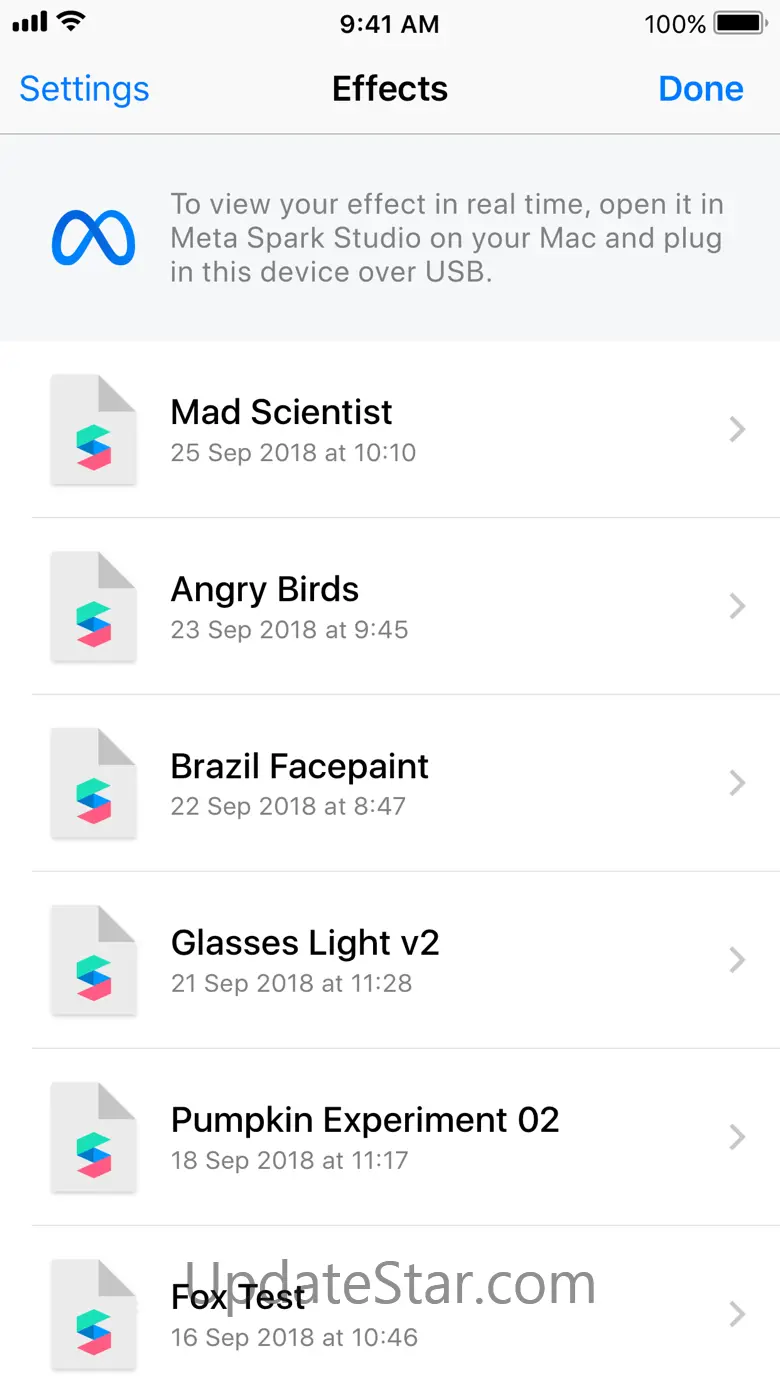Open the Mad Scientist effect
The height and width of the screenshot is (1387, 780).
point(390,430)
